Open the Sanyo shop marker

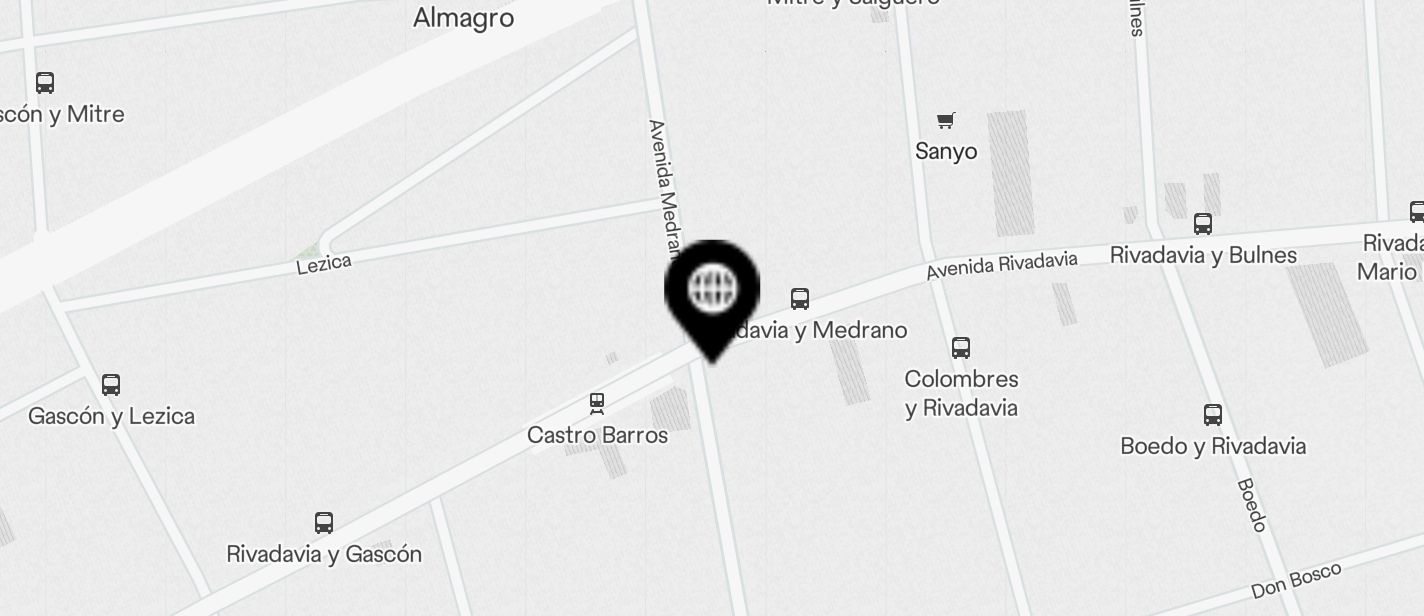[x=945, y=121]
